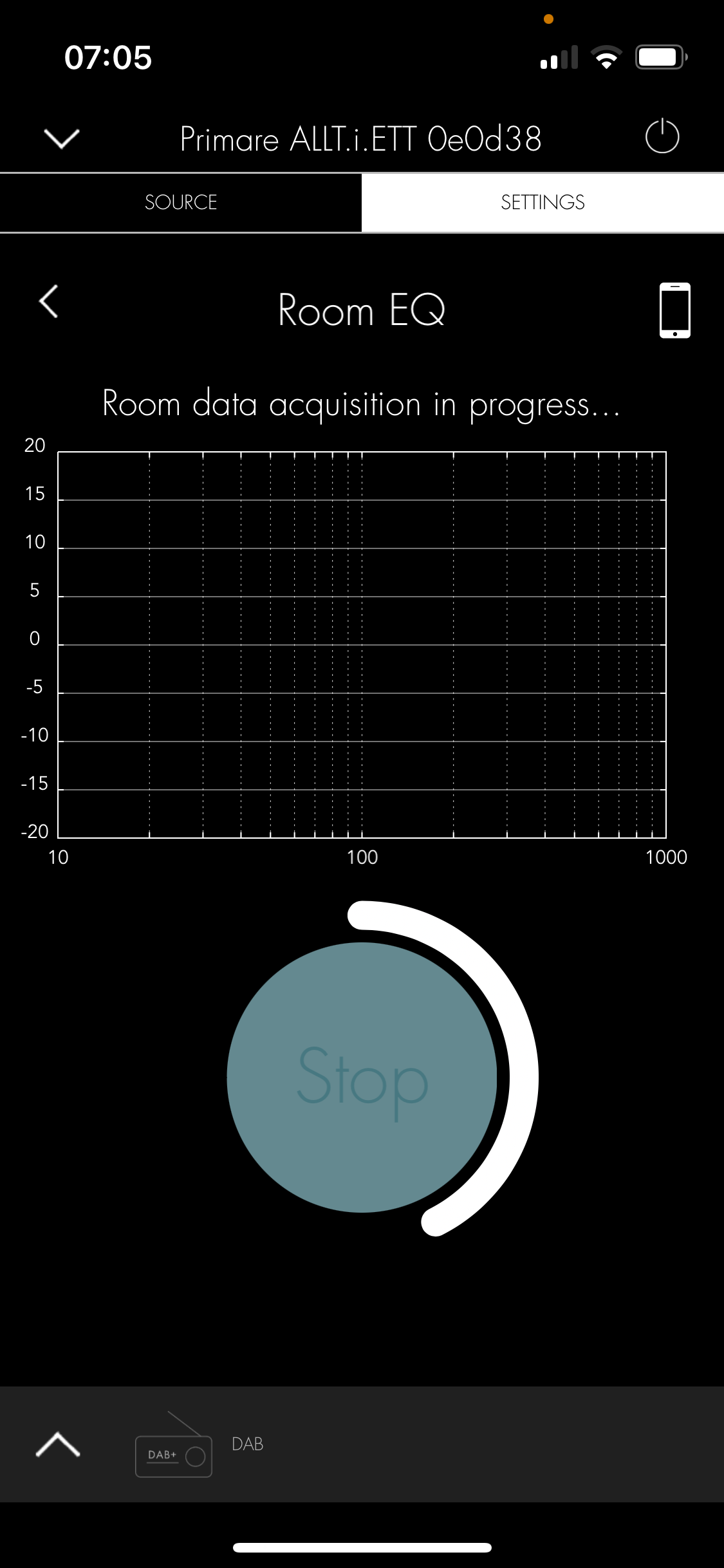Switch to the SOURCE tab

click(181, 202)
